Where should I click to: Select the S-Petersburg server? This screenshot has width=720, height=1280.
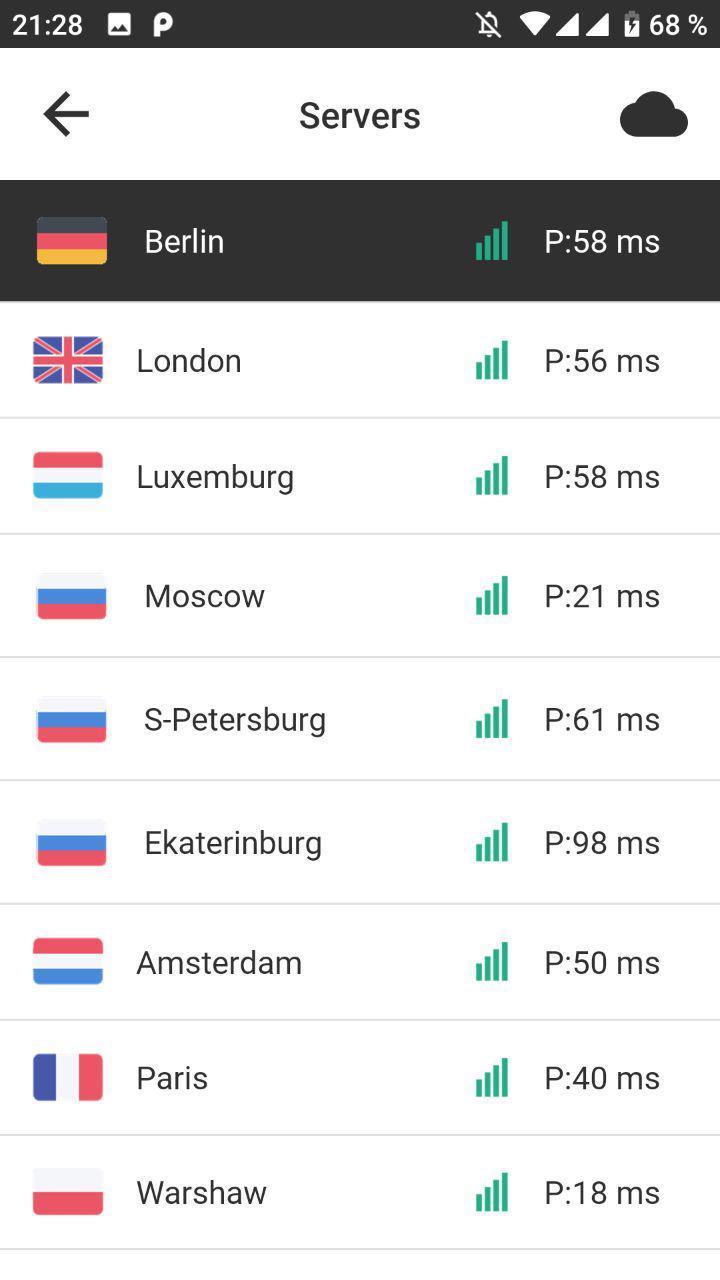coord(360,719)
